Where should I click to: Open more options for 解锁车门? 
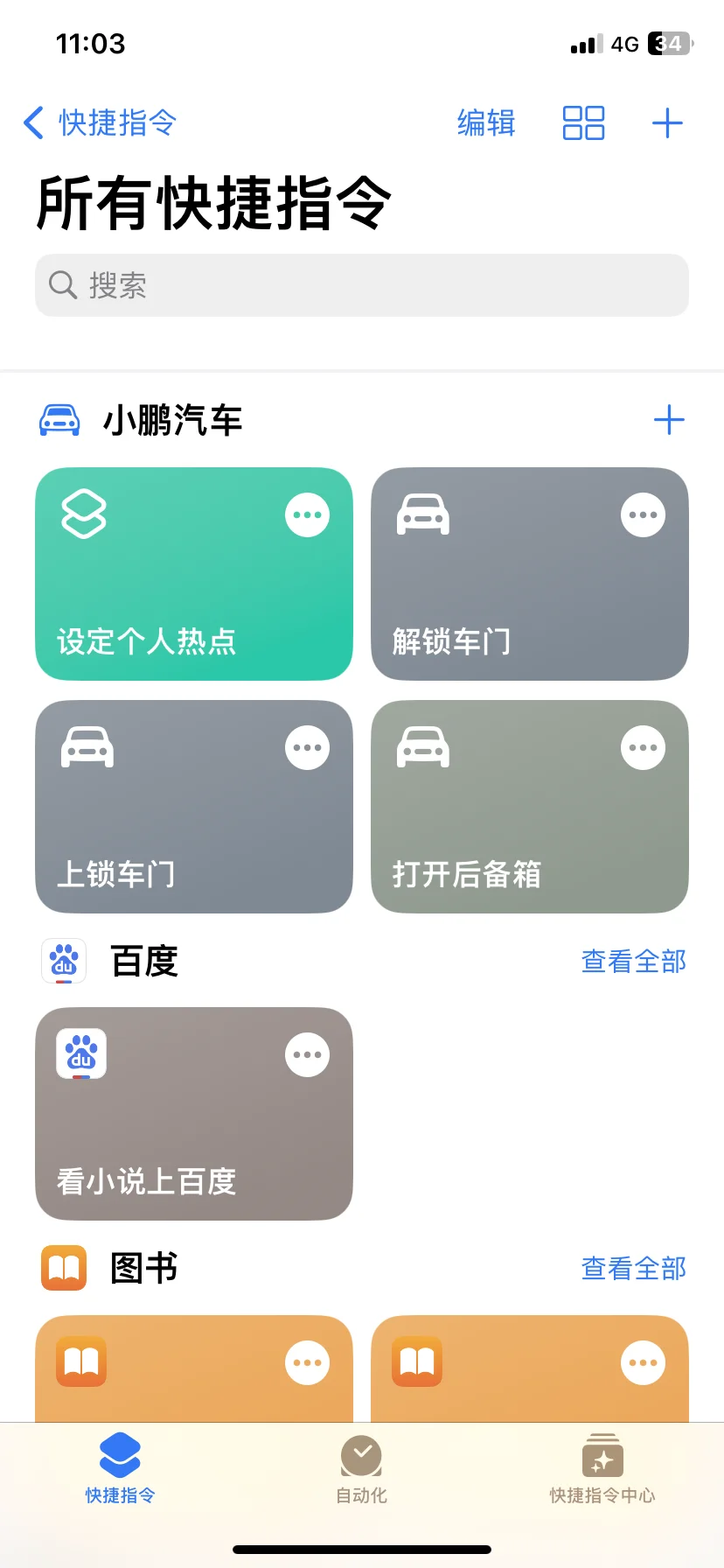(x=644, y=515)
